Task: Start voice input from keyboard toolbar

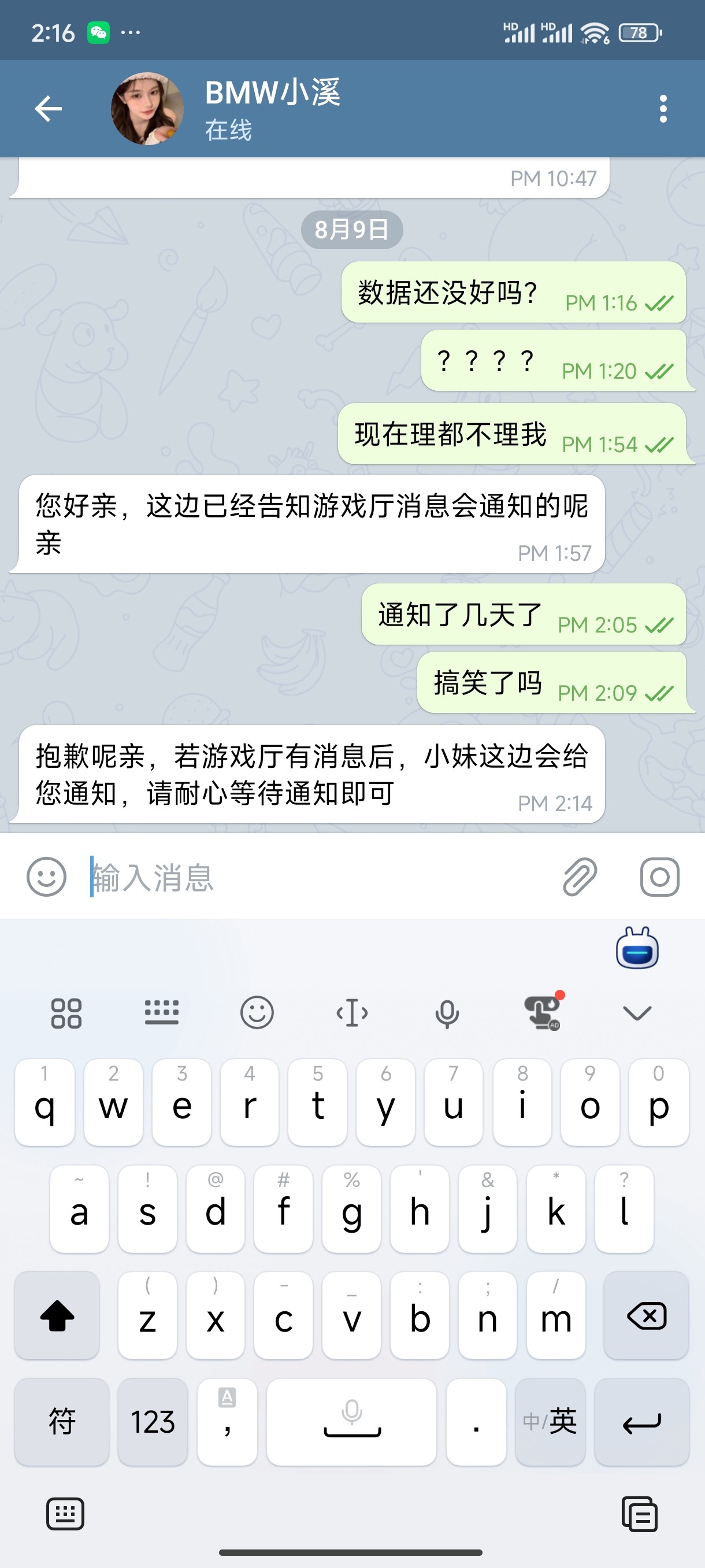Action: [447, 1014]
